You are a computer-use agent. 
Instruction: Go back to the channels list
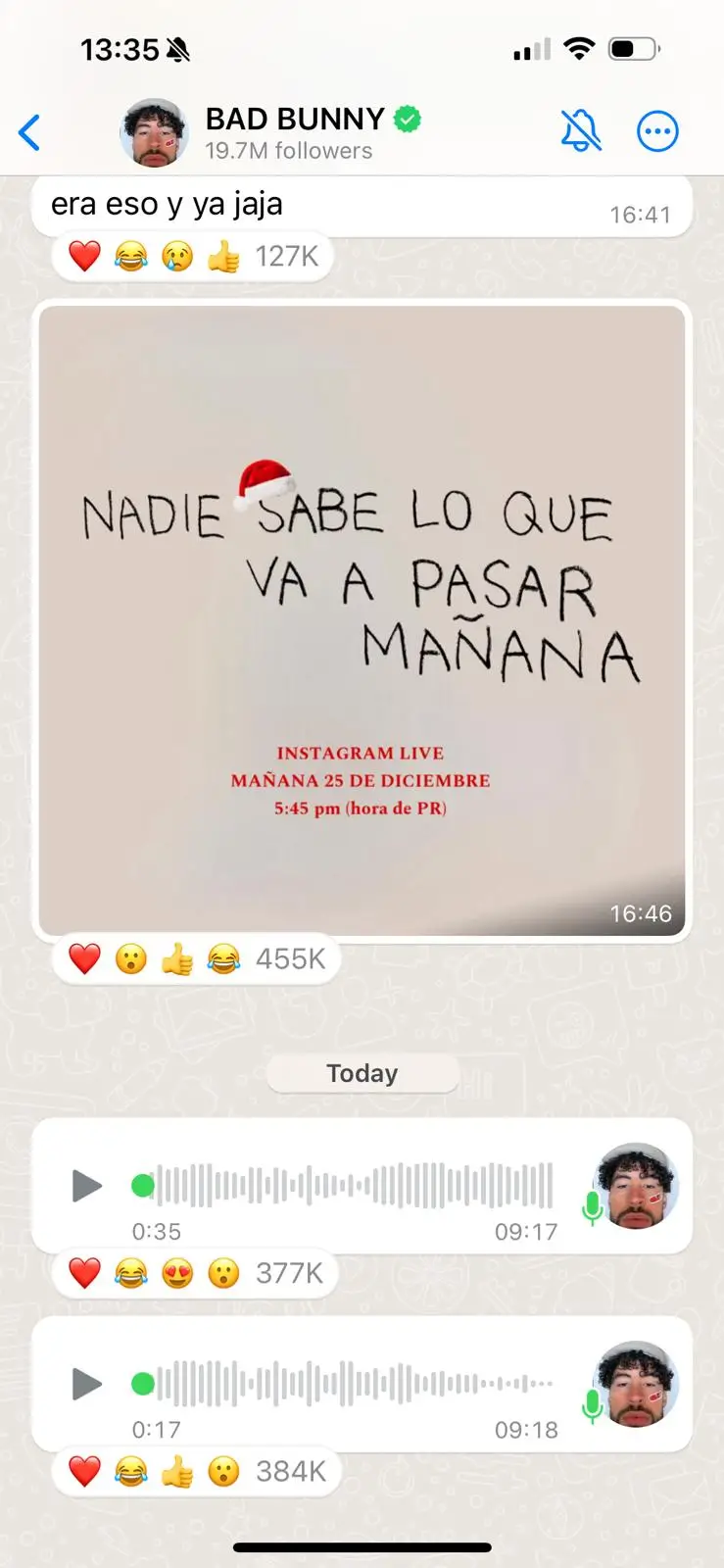[x=30, y=132]
